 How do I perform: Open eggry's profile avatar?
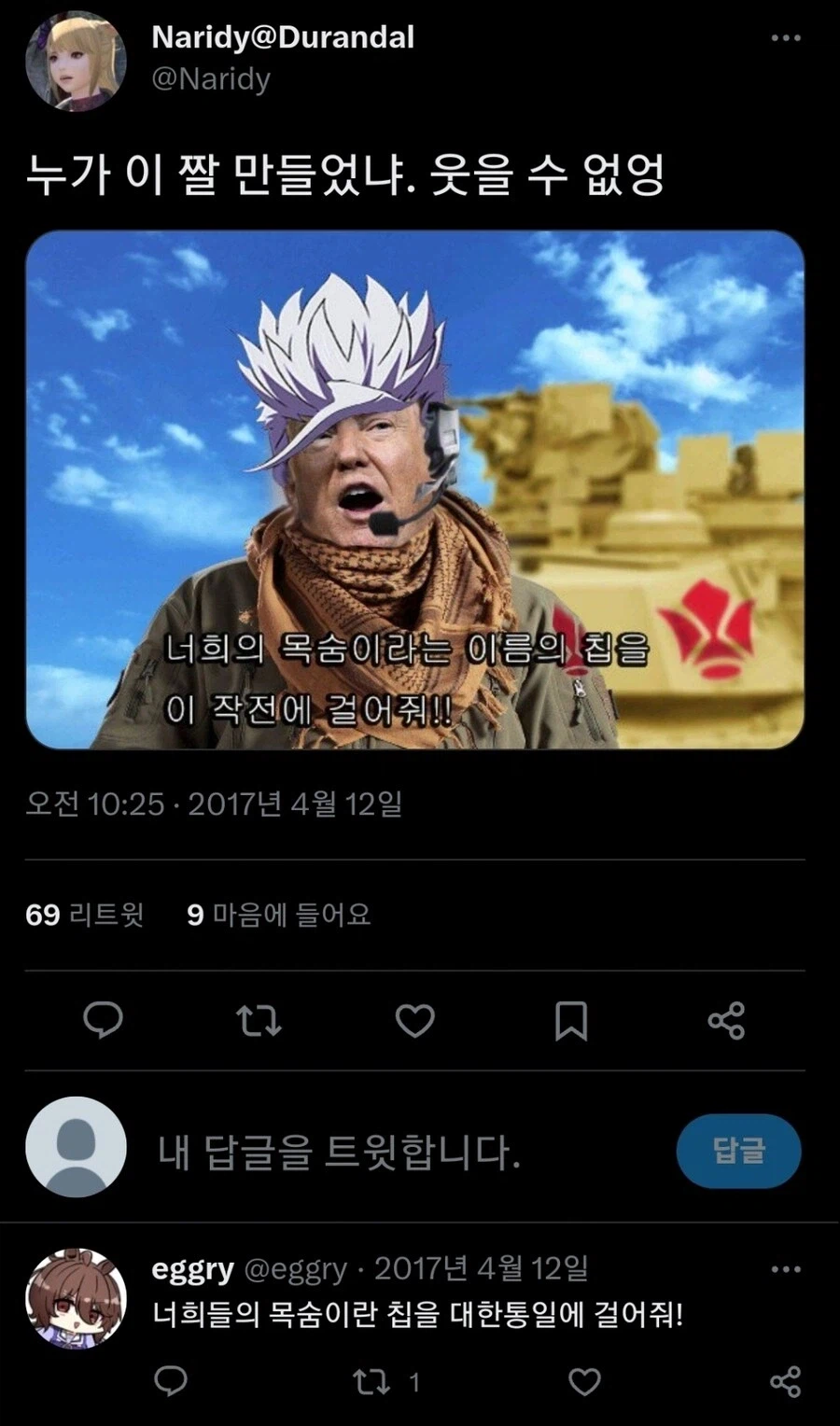[75, 1298]
